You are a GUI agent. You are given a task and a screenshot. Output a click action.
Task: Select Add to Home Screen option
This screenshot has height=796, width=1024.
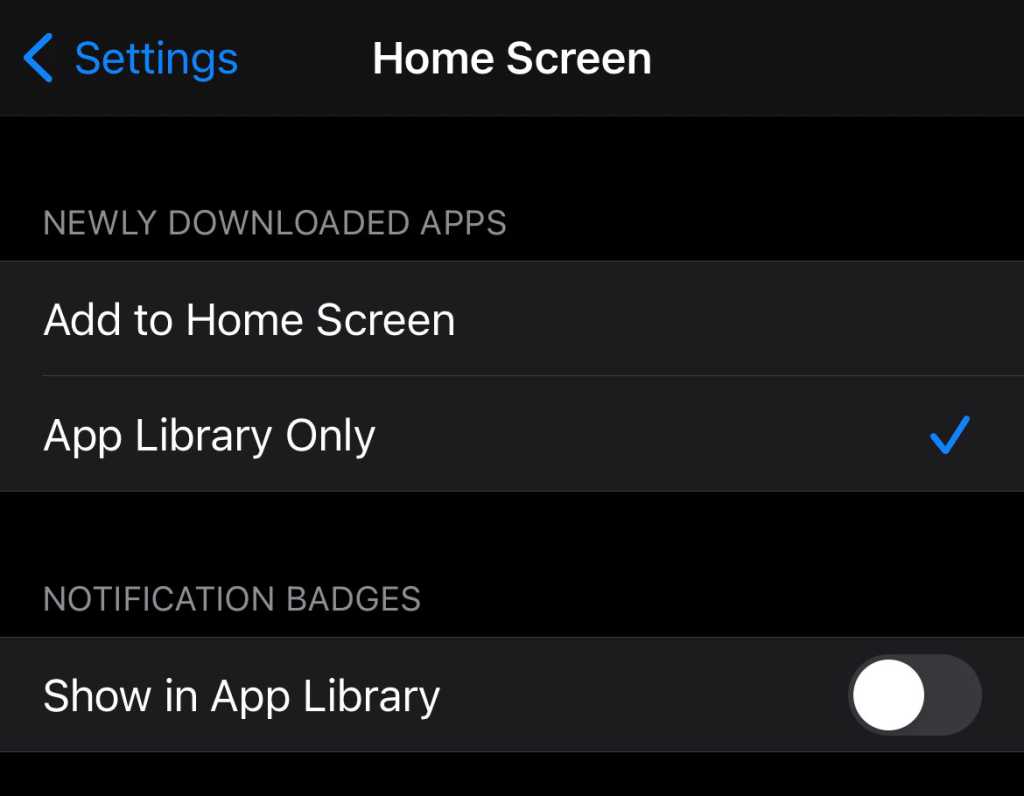[x=250, y=320]
